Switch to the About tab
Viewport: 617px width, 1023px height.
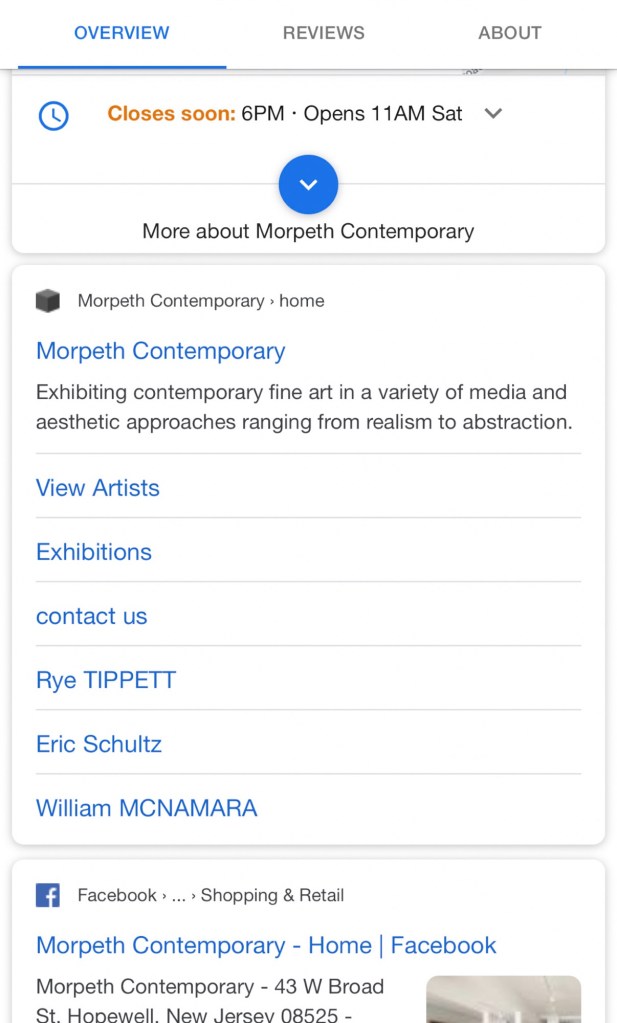pos(509,33)
